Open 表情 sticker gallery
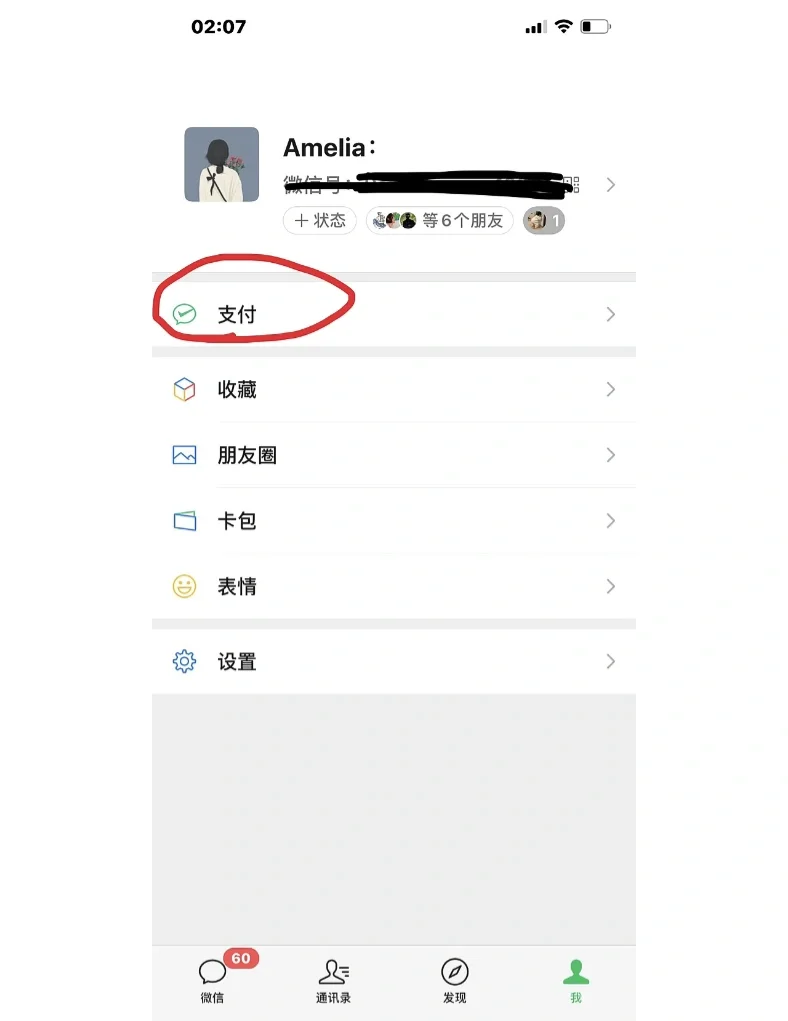 coord(392,587)
